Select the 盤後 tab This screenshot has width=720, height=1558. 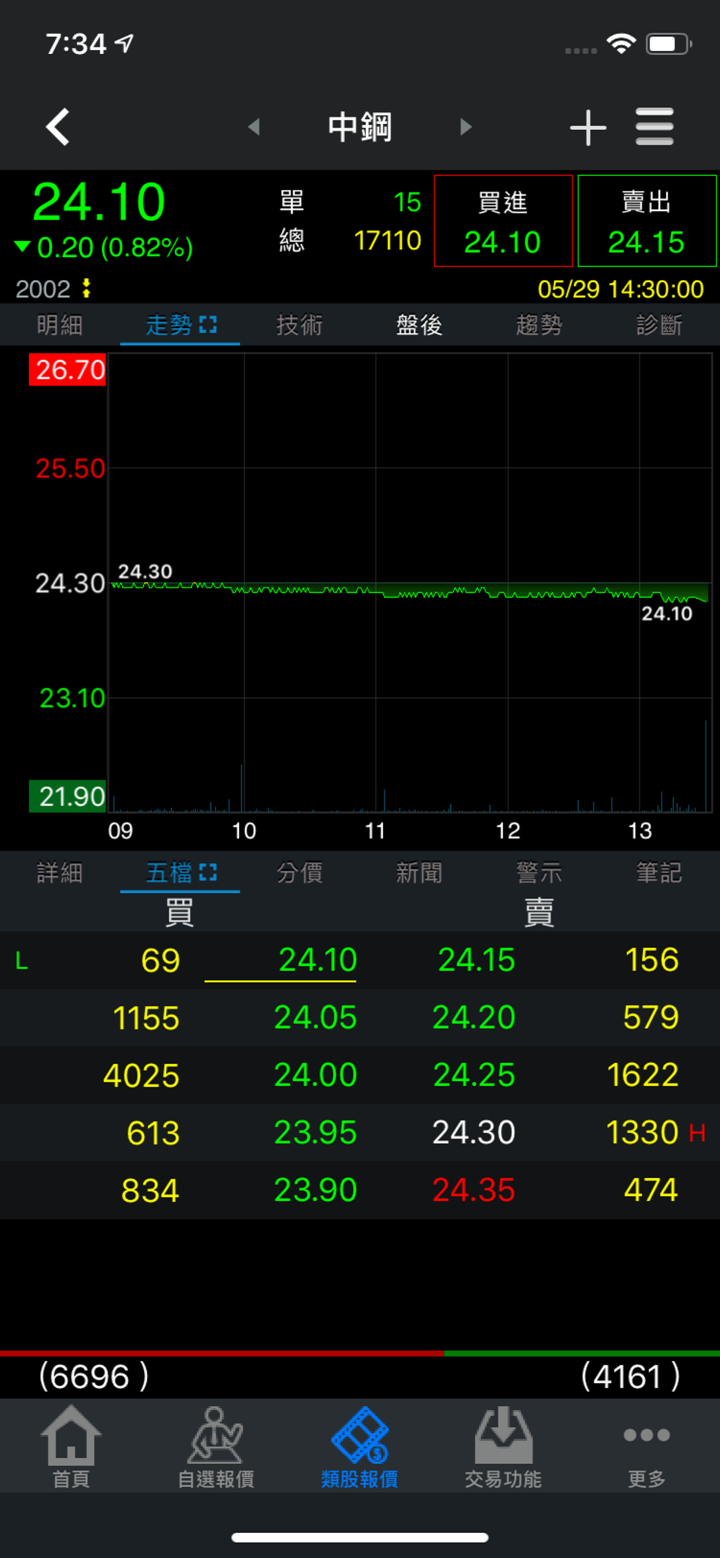(419, 325)
